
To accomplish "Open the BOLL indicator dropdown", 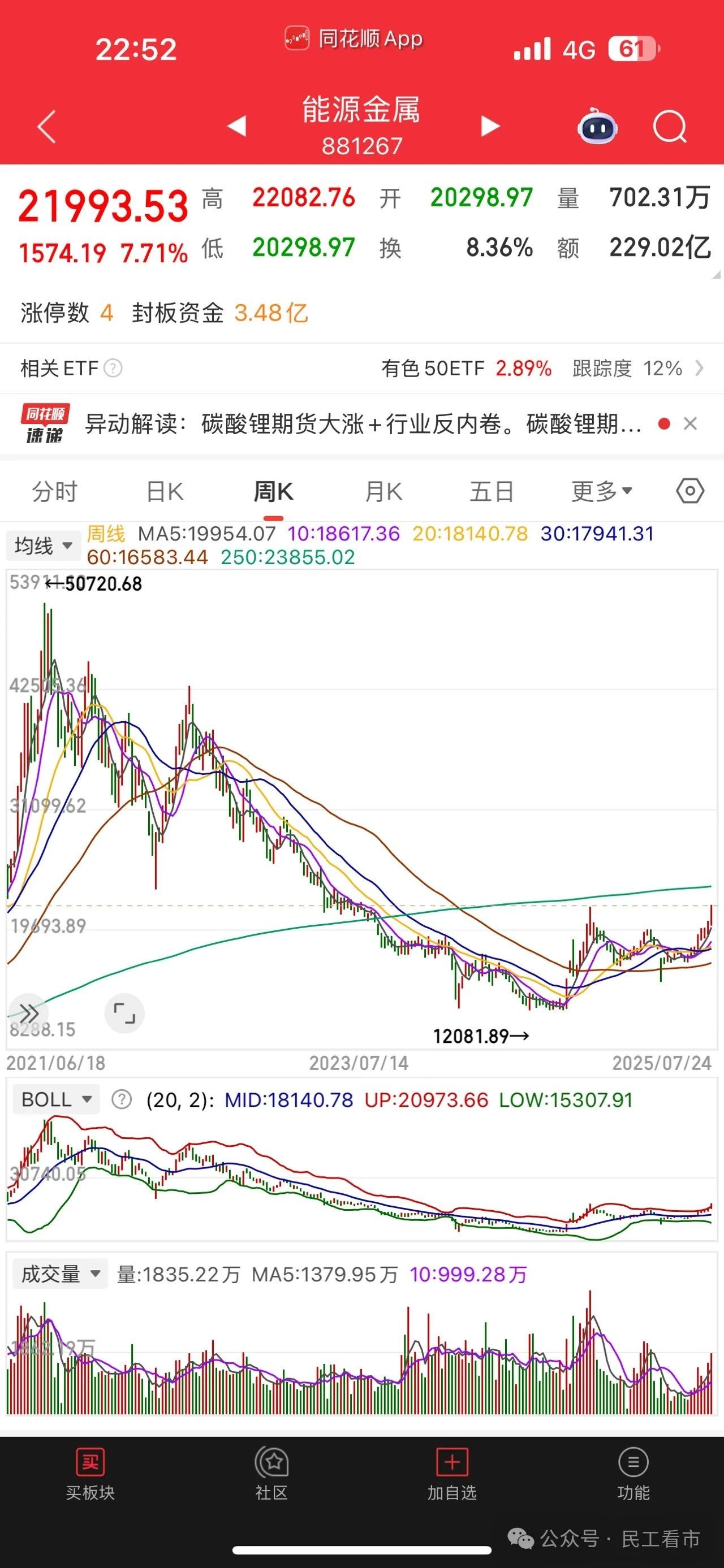I will pyautogui.click(x=55, y=1099).
